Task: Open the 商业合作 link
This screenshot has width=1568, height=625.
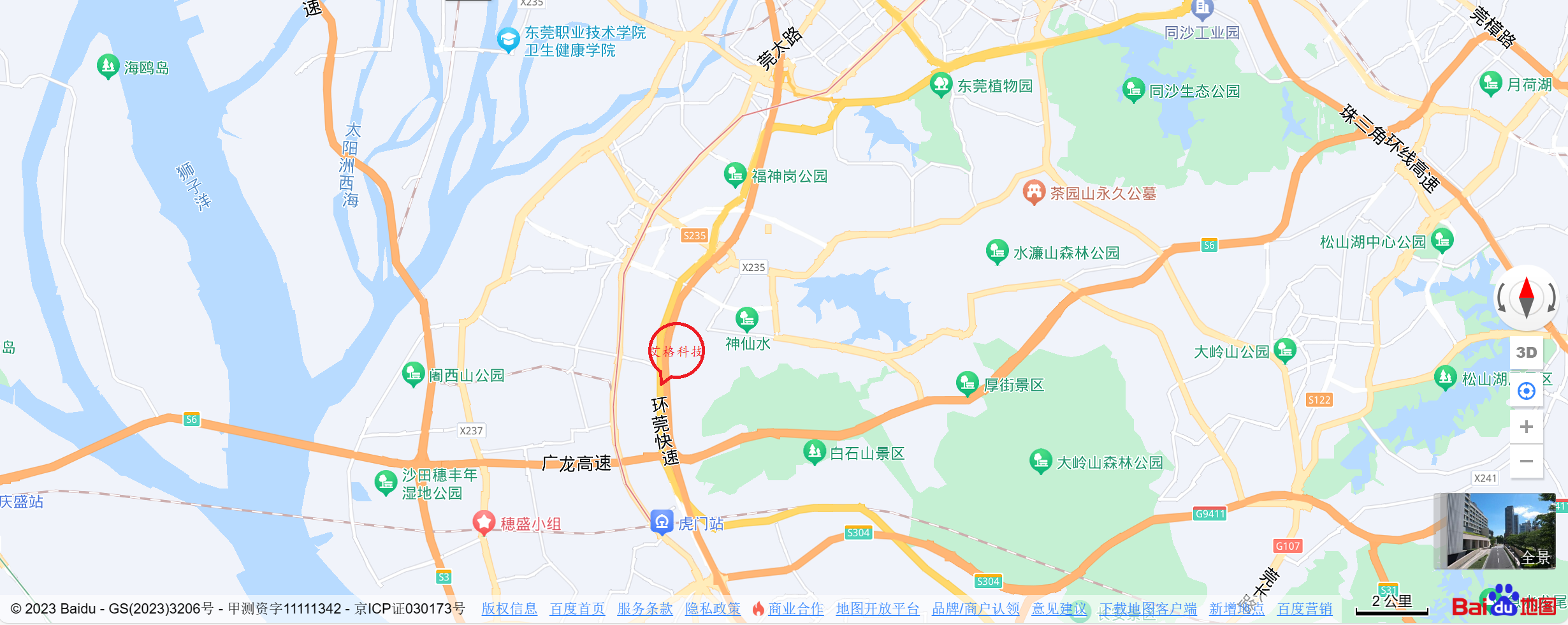Action: (x=795, y=609)
